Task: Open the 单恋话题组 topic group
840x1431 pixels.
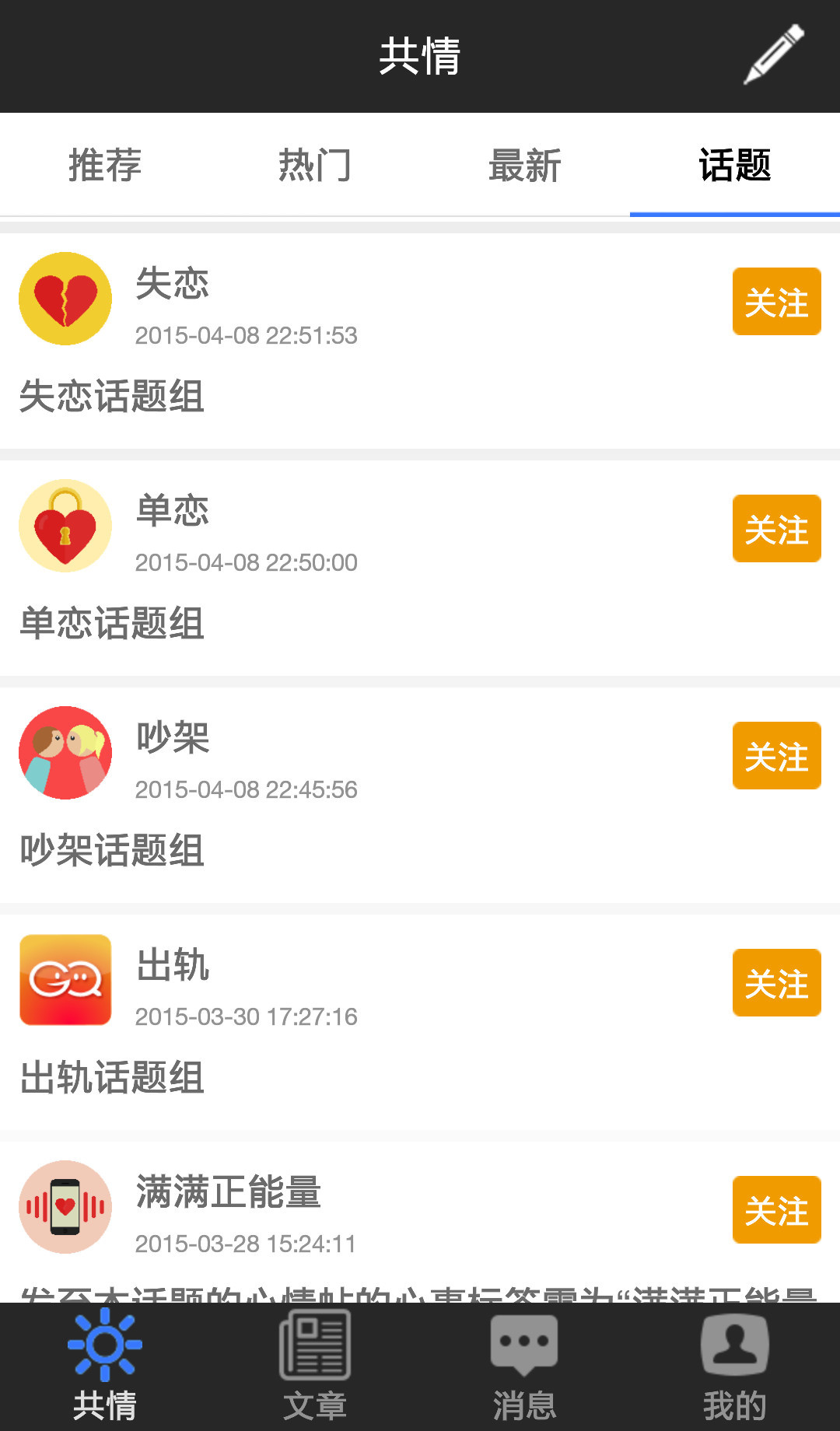Action: [x=112, y=624]
